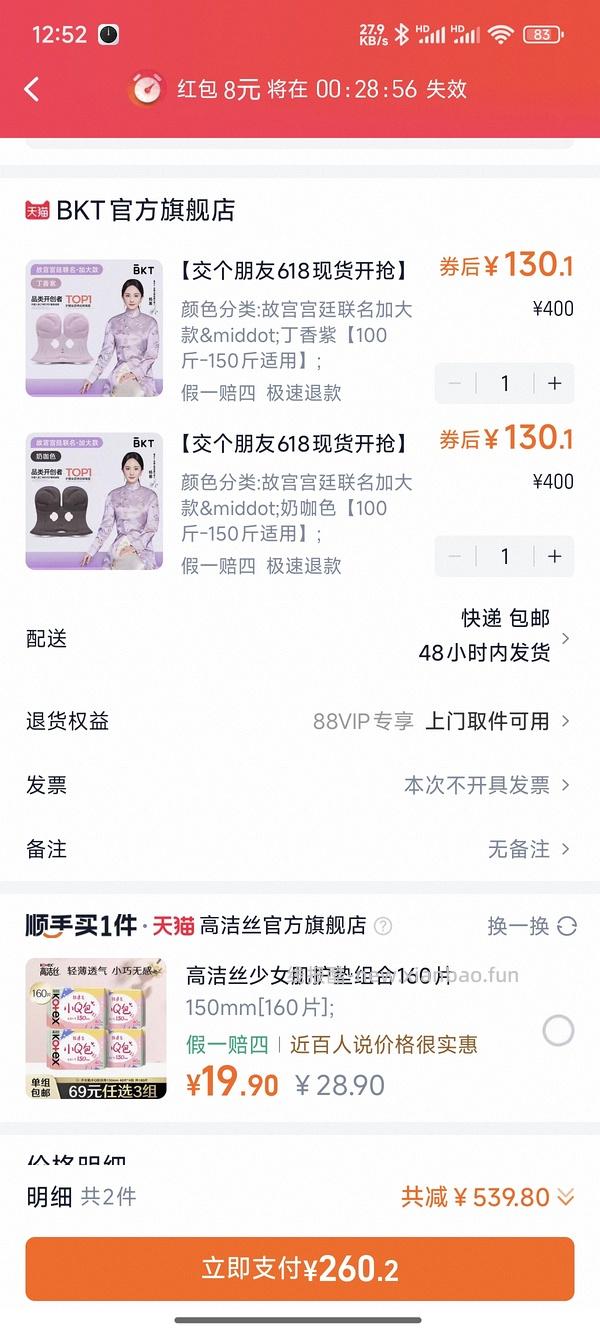The height and width of the screenshot is (1335, 600).
Task: Tap 换一换 to refresh the add-on suggestion
Action: click(531, 926)
